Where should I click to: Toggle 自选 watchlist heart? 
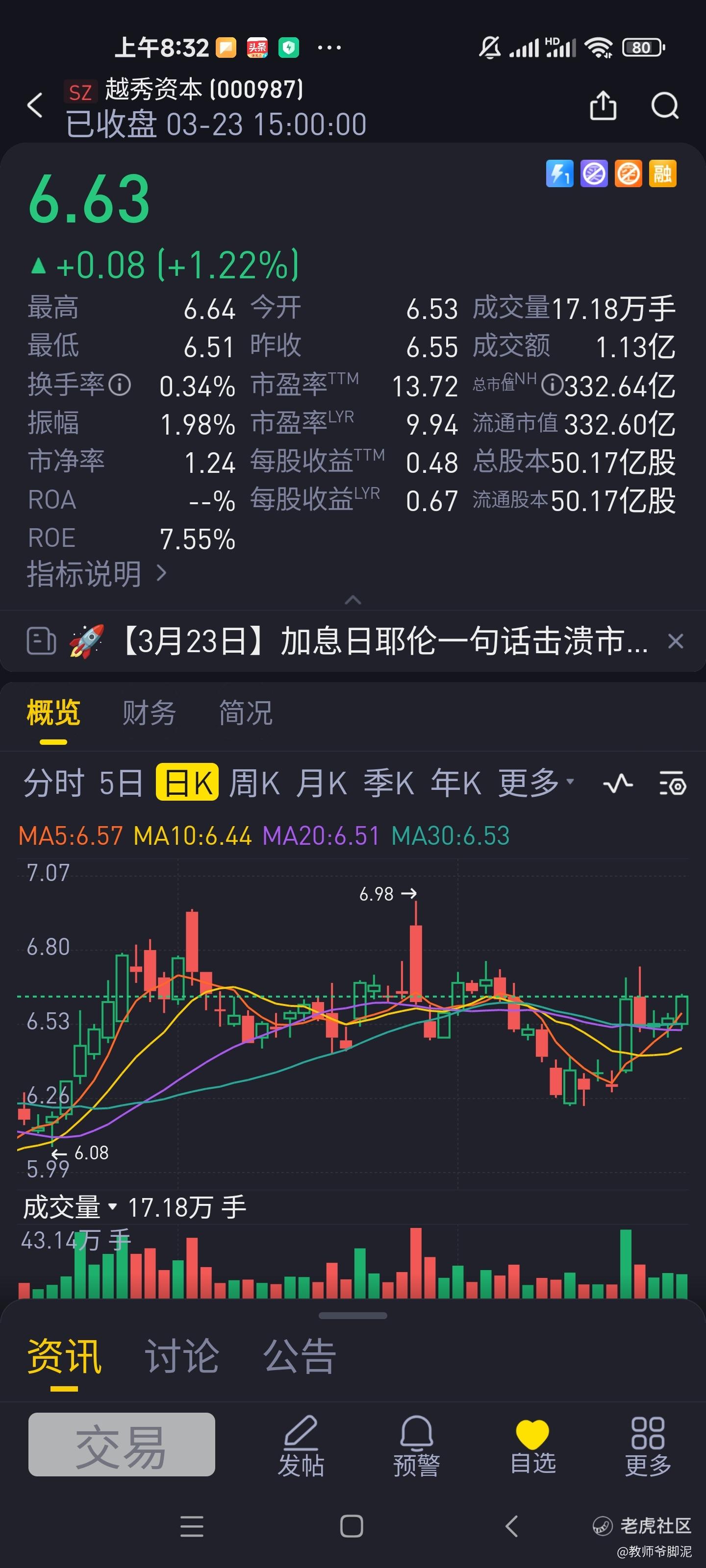tap(532, 1447)
